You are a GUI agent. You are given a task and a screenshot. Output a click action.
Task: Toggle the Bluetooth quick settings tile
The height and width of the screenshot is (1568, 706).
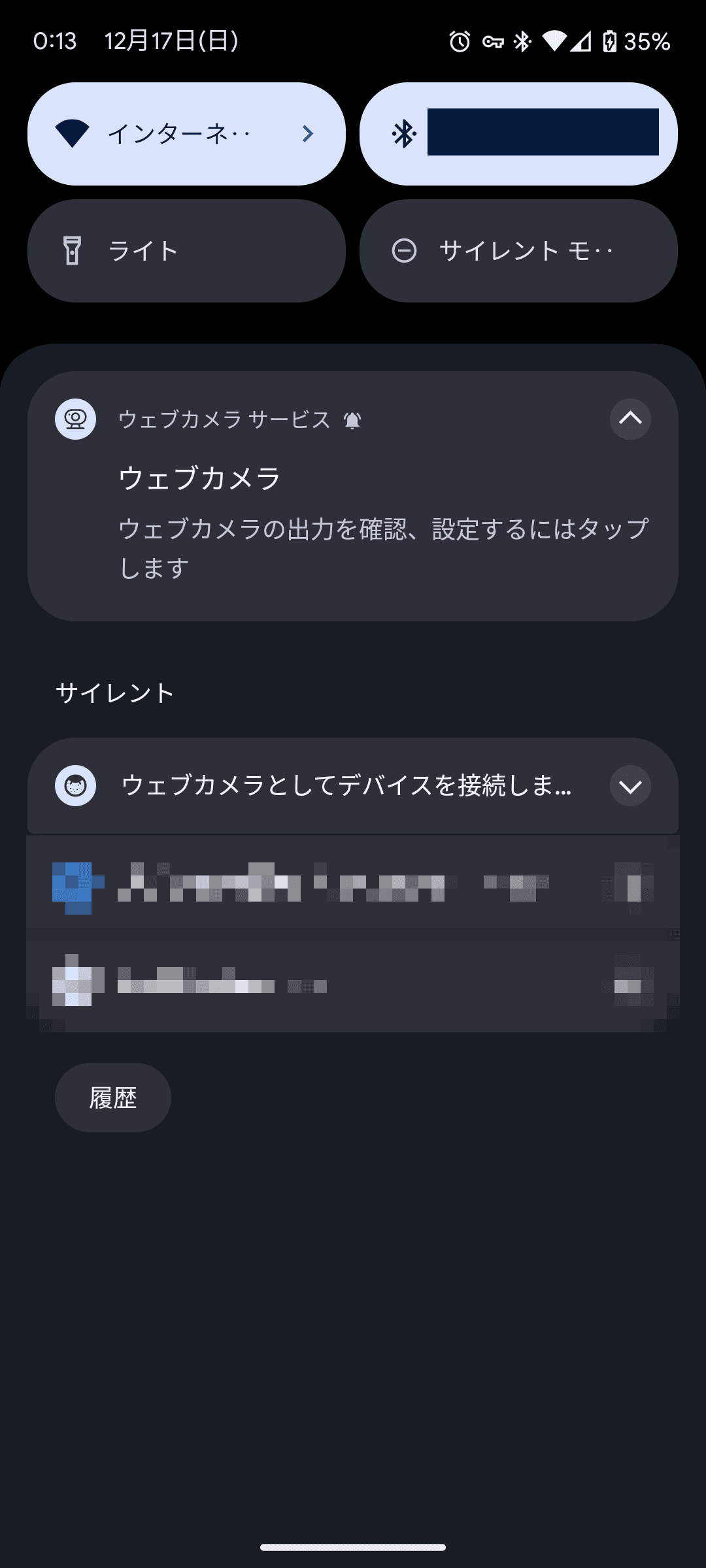point(518,134)
